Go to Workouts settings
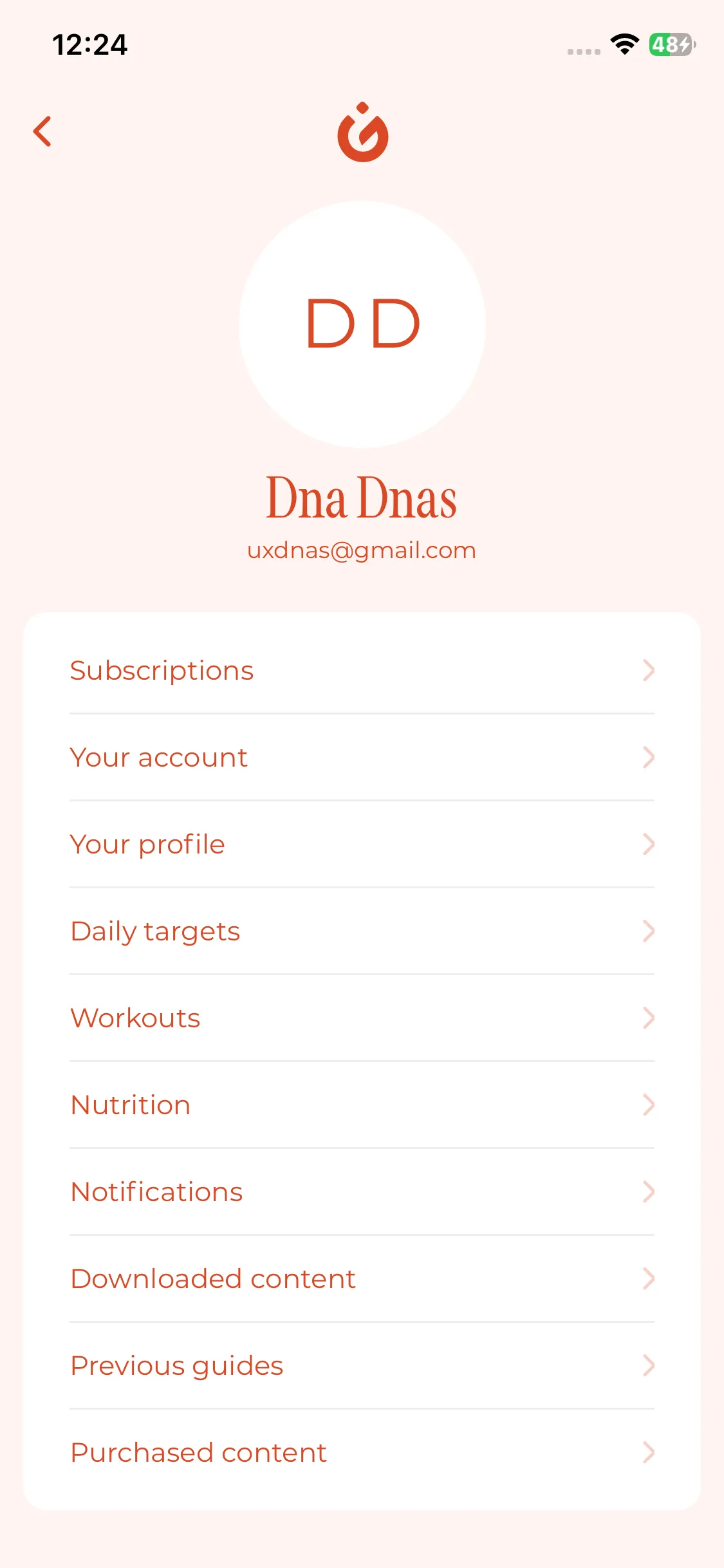Viewport: 724px width, 1568px height. point(362,1018)
